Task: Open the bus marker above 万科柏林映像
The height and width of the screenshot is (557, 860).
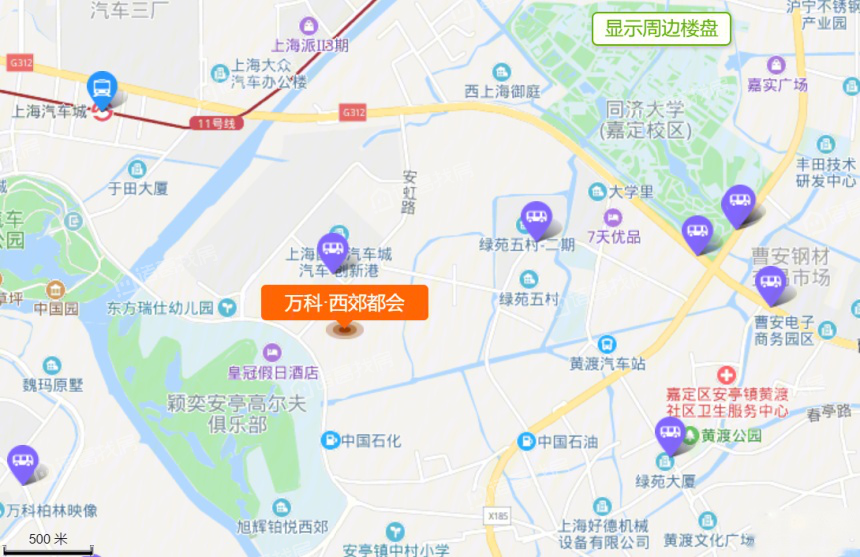Action: pos(22,462)
